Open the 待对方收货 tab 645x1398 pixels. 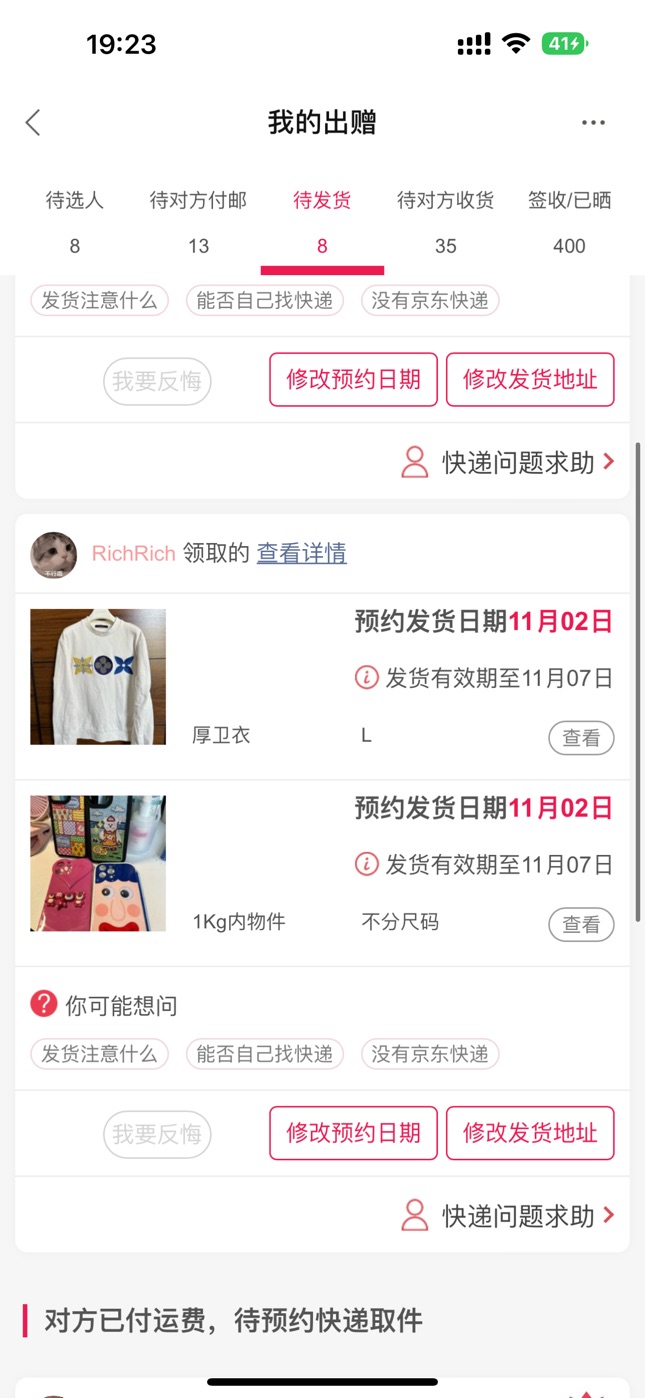[x=446, y=222]
